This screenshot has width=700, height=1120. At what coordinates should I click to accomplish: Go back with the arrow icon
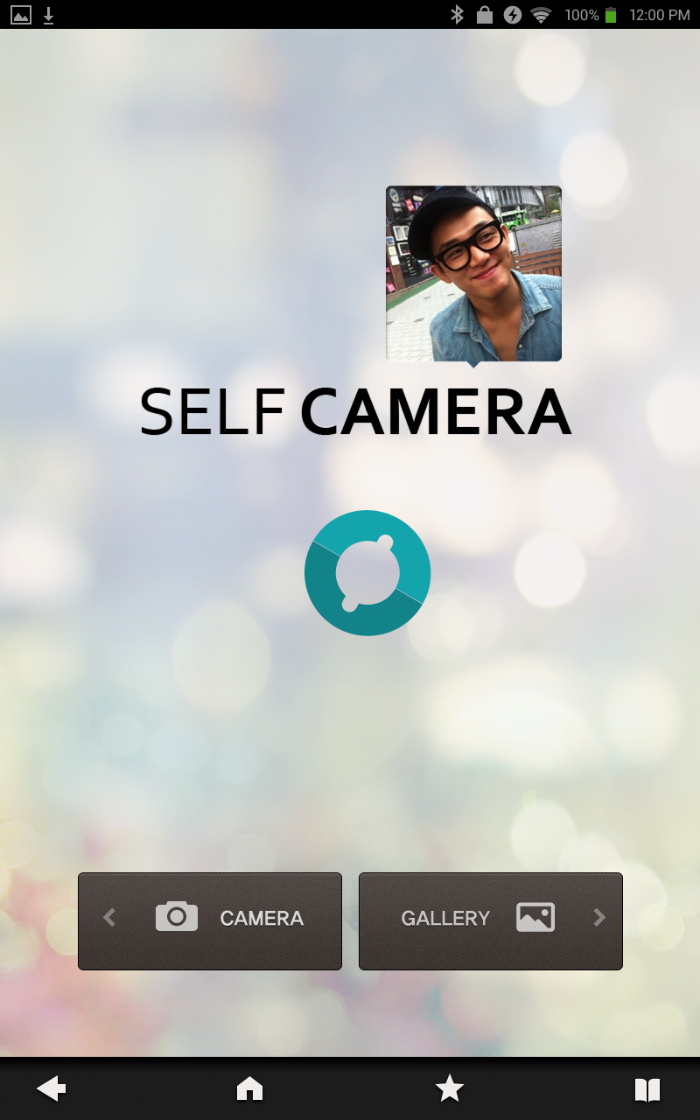pyautogui.click(x=51, y=1089)
